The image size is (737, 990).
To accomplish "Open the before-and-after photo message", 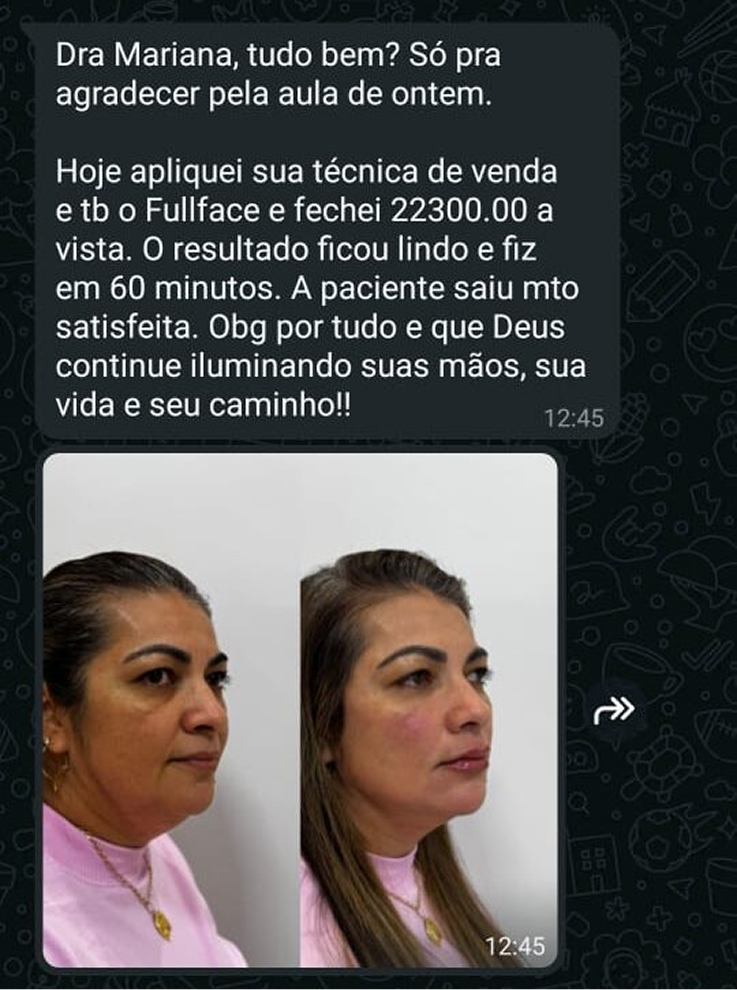I will tap(300, 710).
